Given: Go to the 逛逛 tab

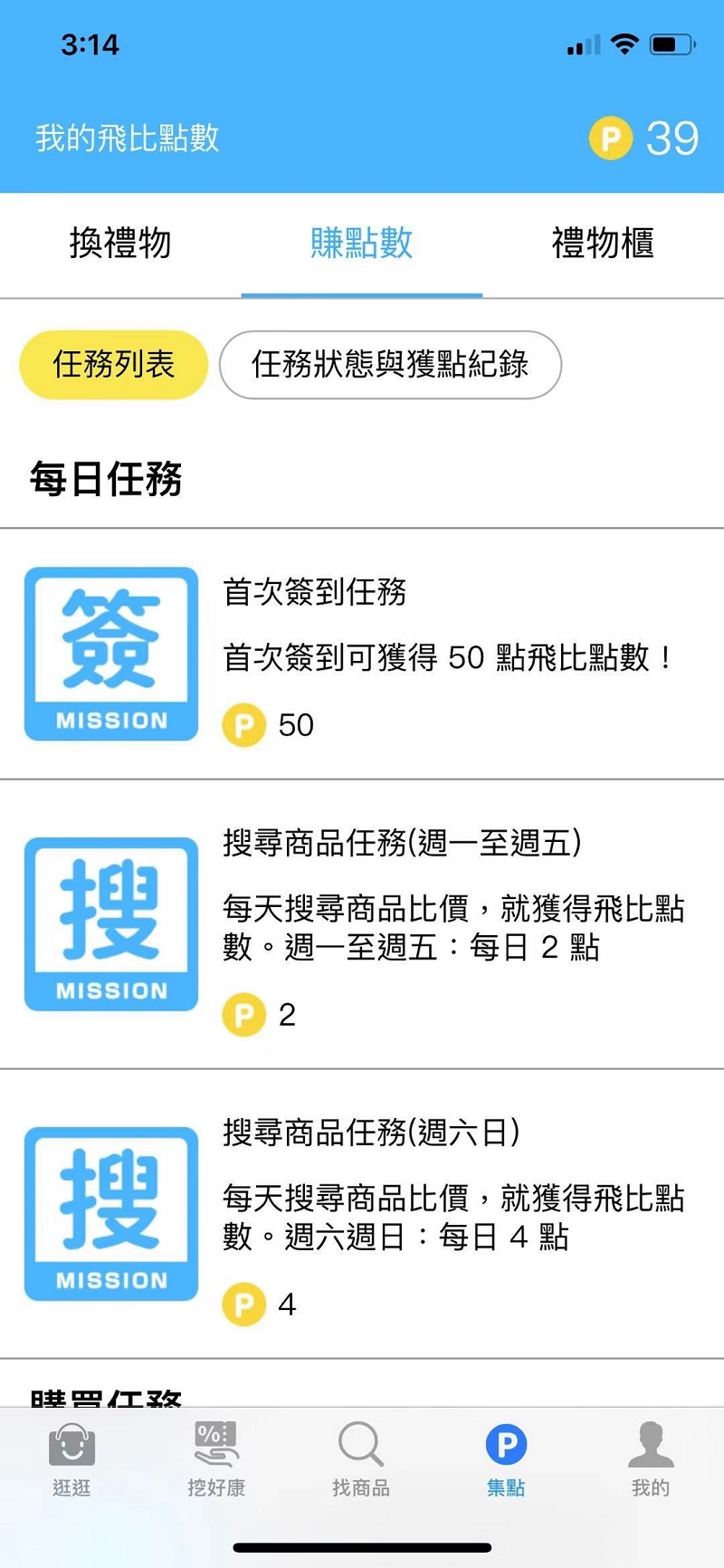Looking at the screenshot, I should pos(71,1458).
